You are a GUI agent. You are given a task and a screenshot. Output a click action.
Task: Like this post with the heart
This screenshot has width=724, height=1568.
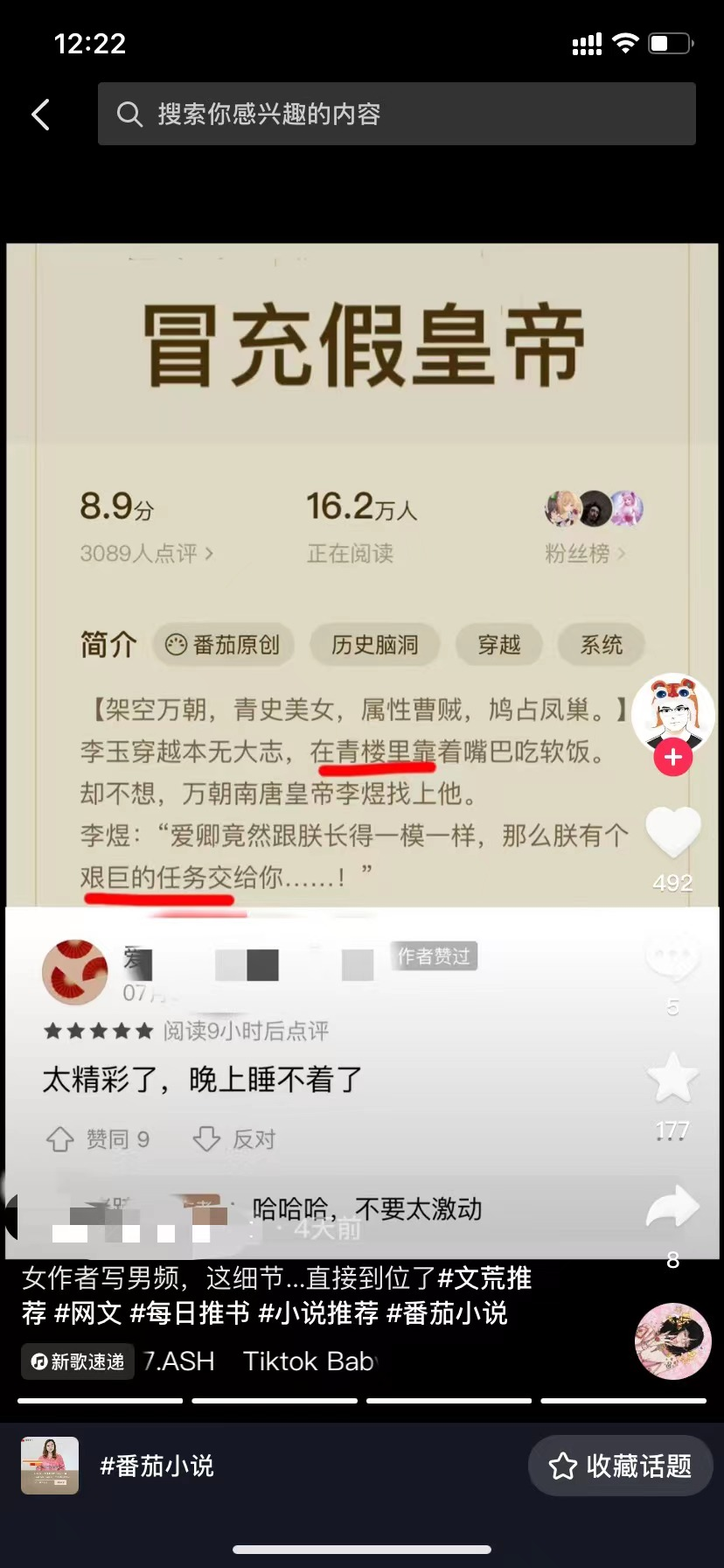(x=672, y=833)
